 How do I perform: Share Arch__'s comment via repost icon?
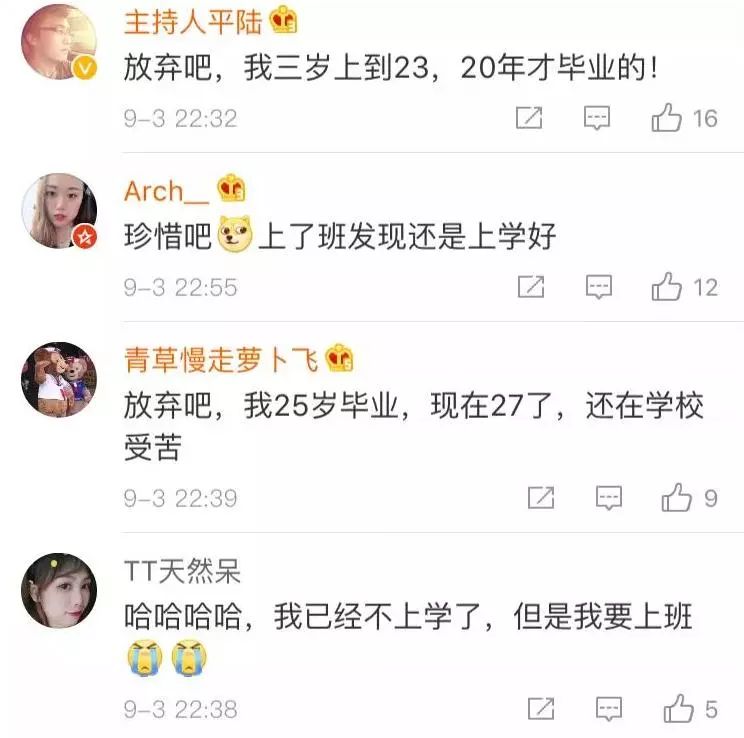(530, 288)
